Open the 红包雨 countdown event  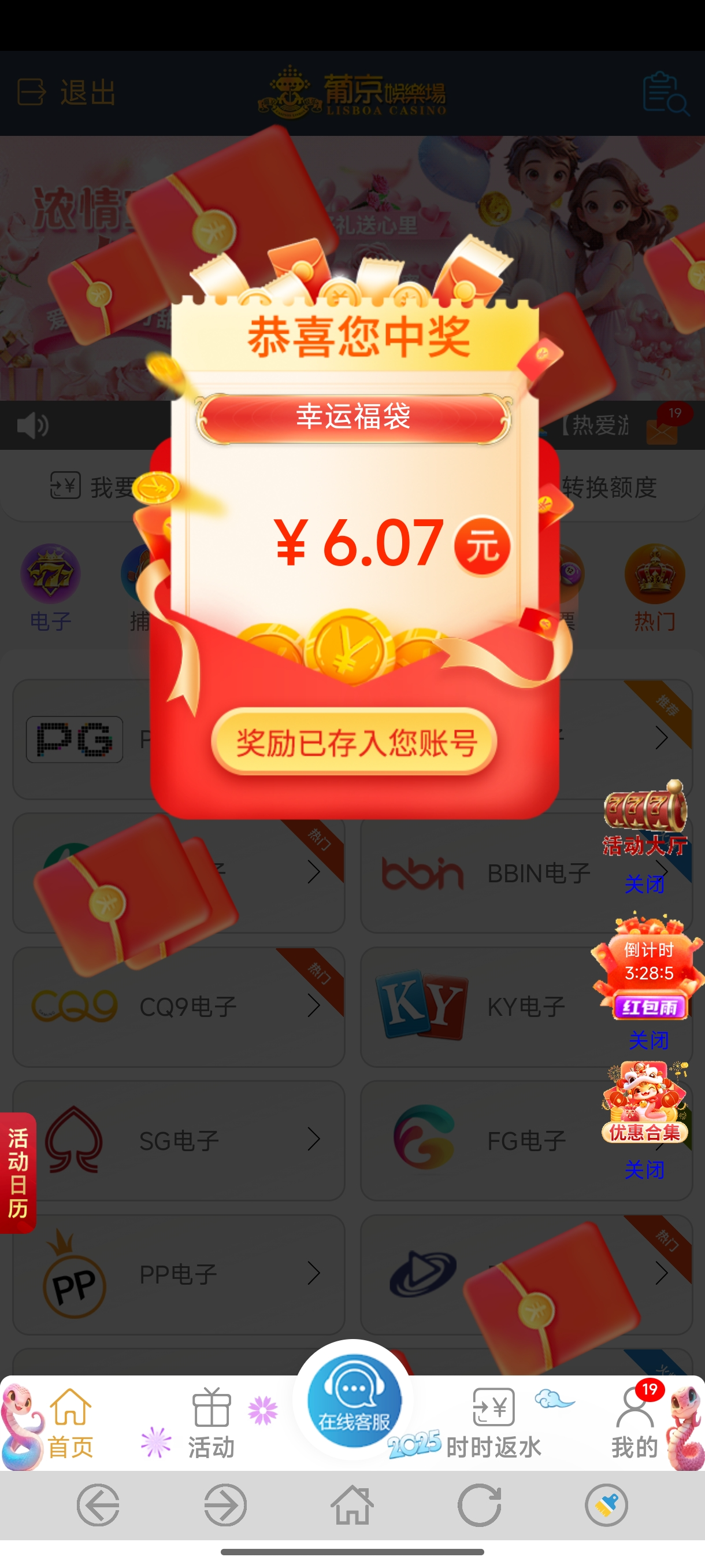648,971
